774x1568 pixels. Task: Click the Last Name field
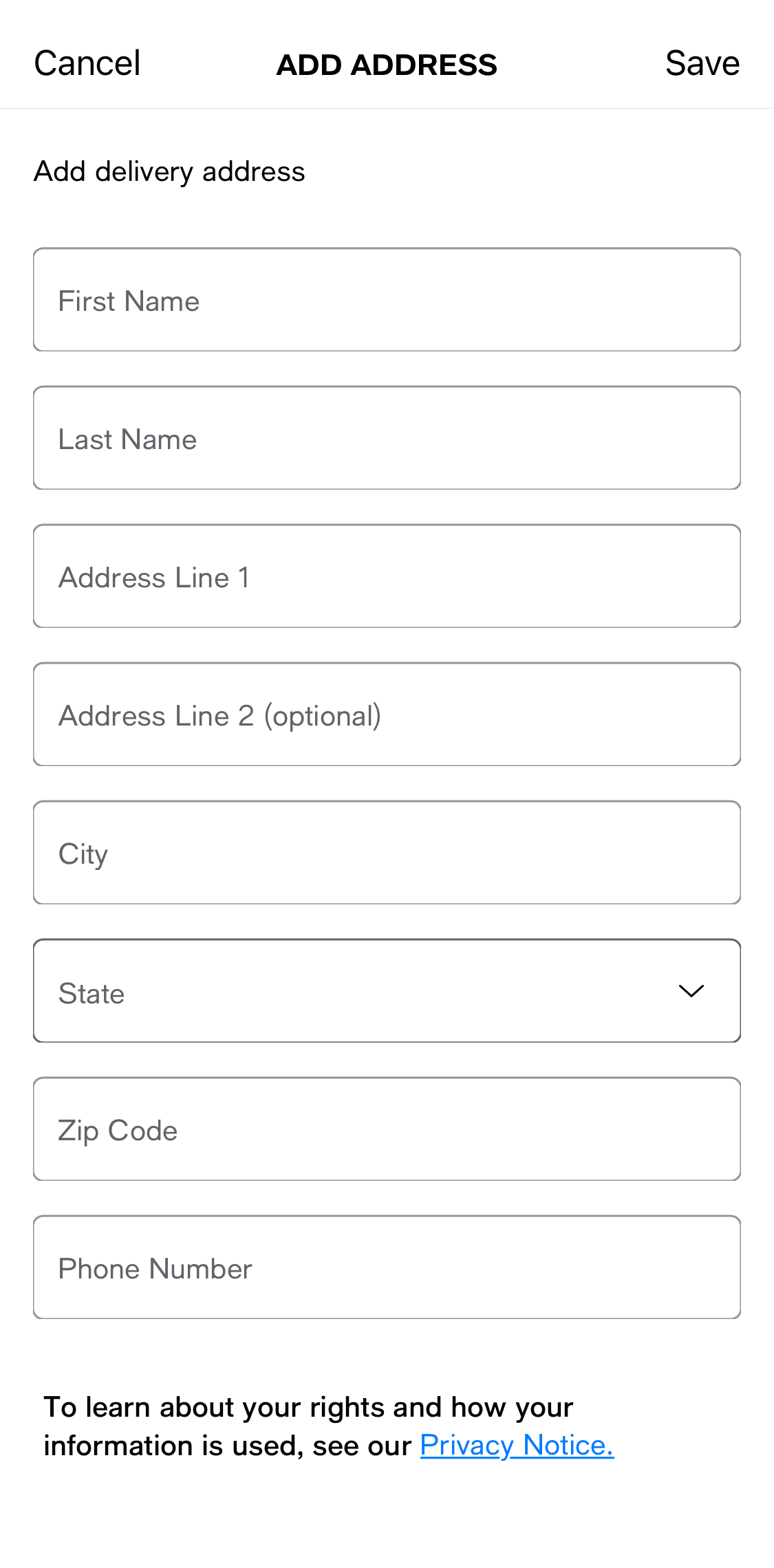click(x=387, y=438)
